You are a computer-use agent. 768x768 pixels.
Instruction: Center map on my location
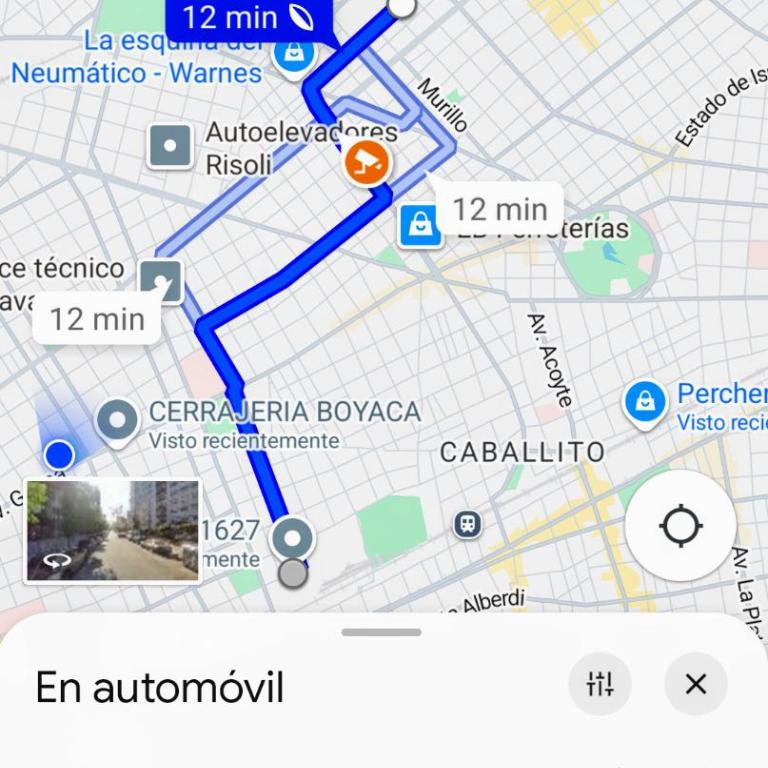tap(680, 525)
